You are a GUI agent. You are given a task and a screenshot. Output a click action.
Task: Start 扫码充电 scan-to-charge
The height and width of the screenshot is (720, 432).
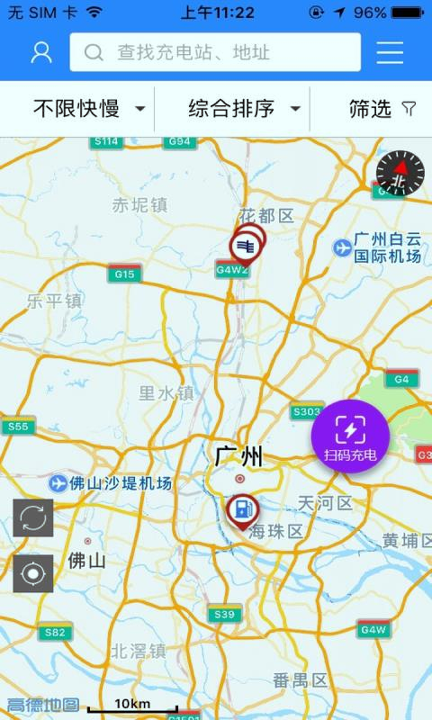point(350,436)
